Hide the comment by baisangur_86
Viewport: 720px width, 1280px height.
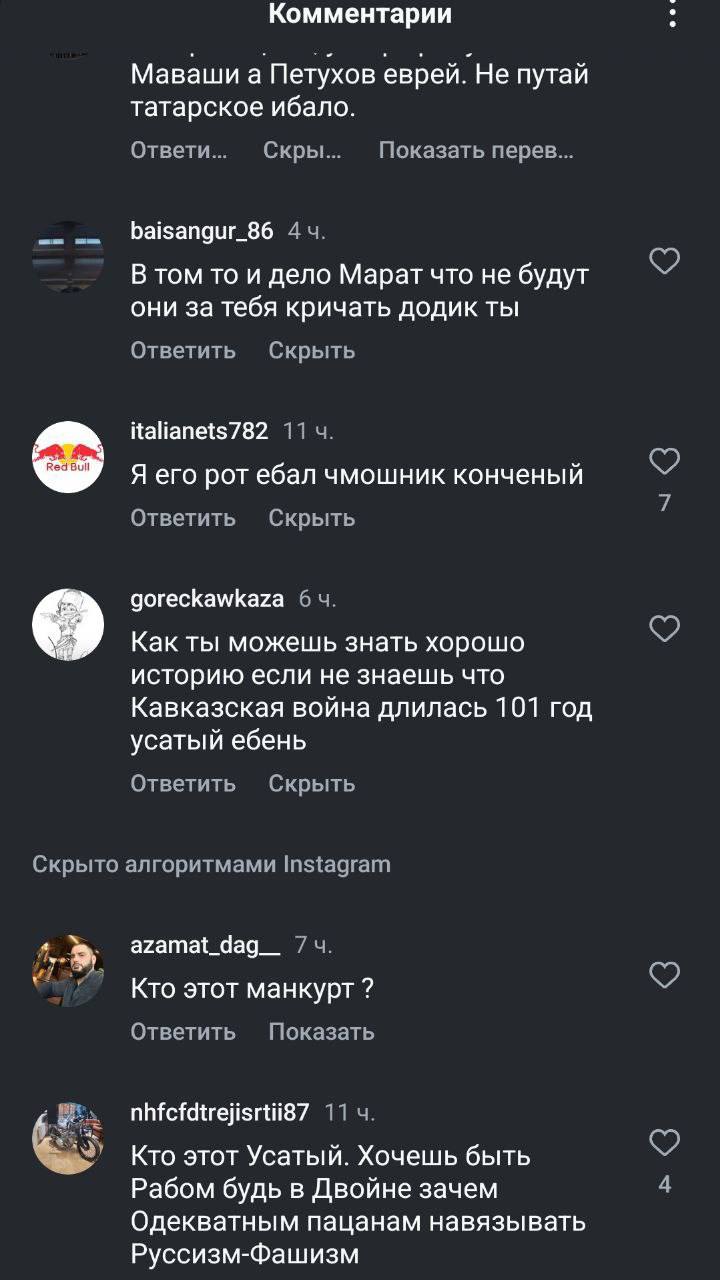pyautogui.click(x=312, y=351)
